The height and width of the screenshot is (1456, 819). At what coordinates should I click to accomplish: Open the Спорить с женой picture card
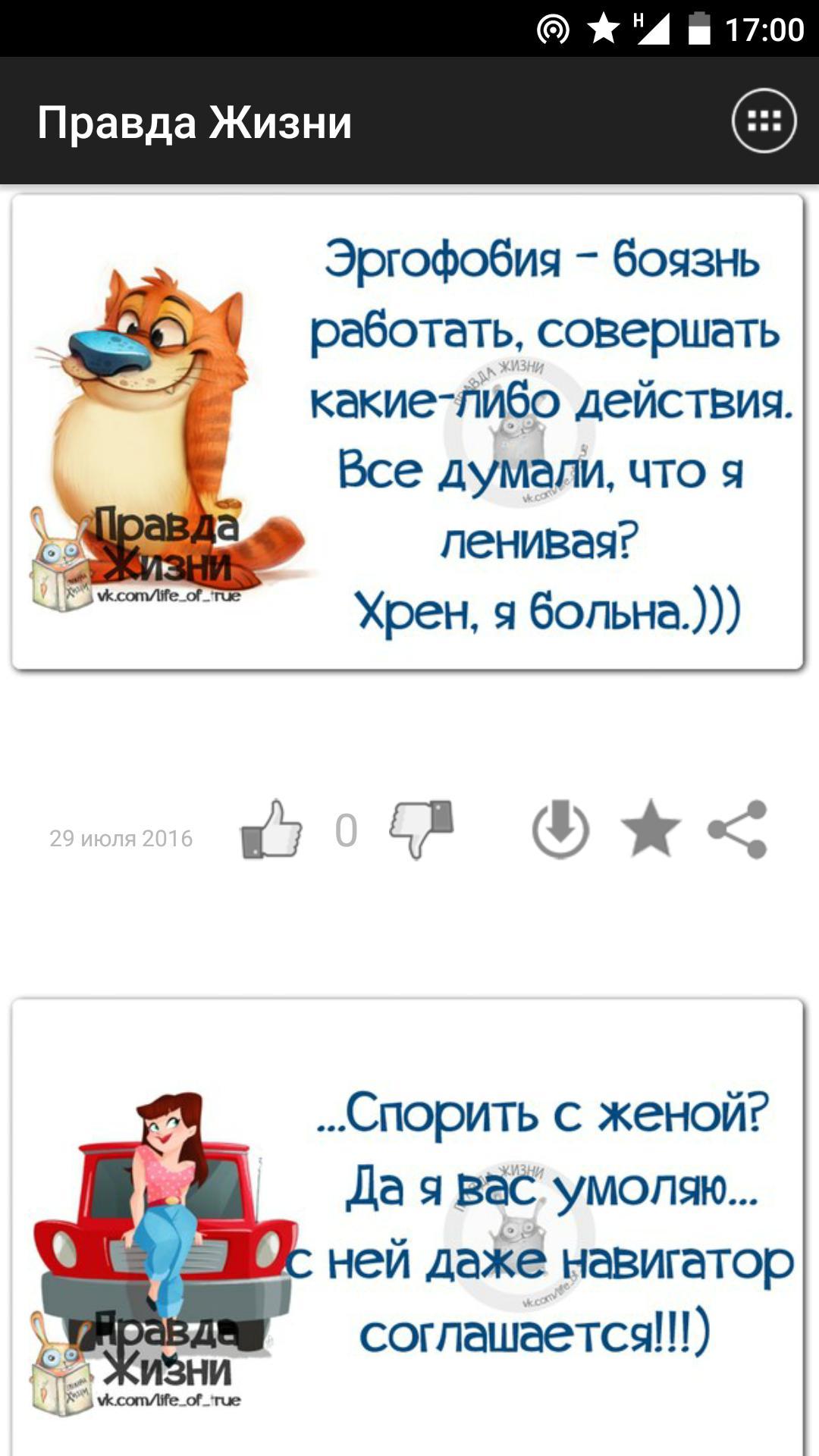click(408, 1228)
